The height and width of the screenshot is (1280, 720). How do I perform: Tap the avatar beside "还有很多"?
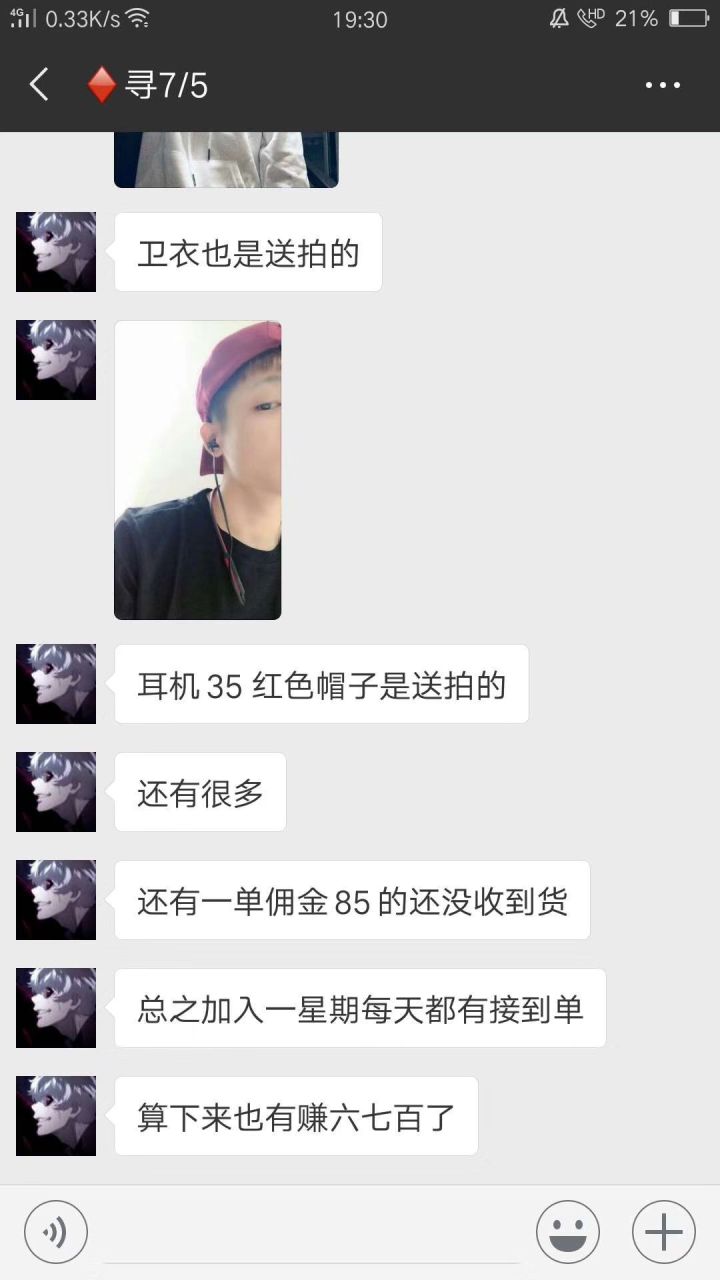56,792
